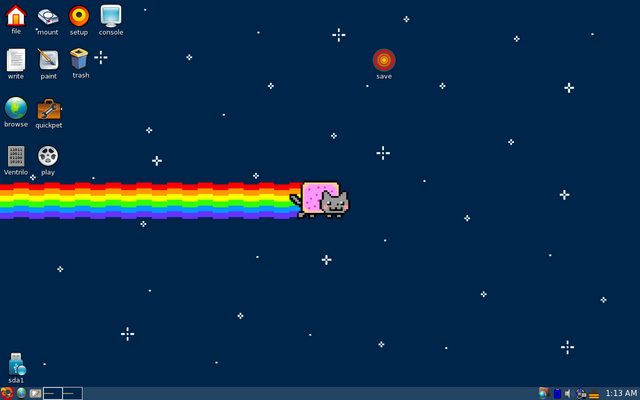Open the sda1 drive
This screenshot has width=640, height=400.
(x=16, y=364)
